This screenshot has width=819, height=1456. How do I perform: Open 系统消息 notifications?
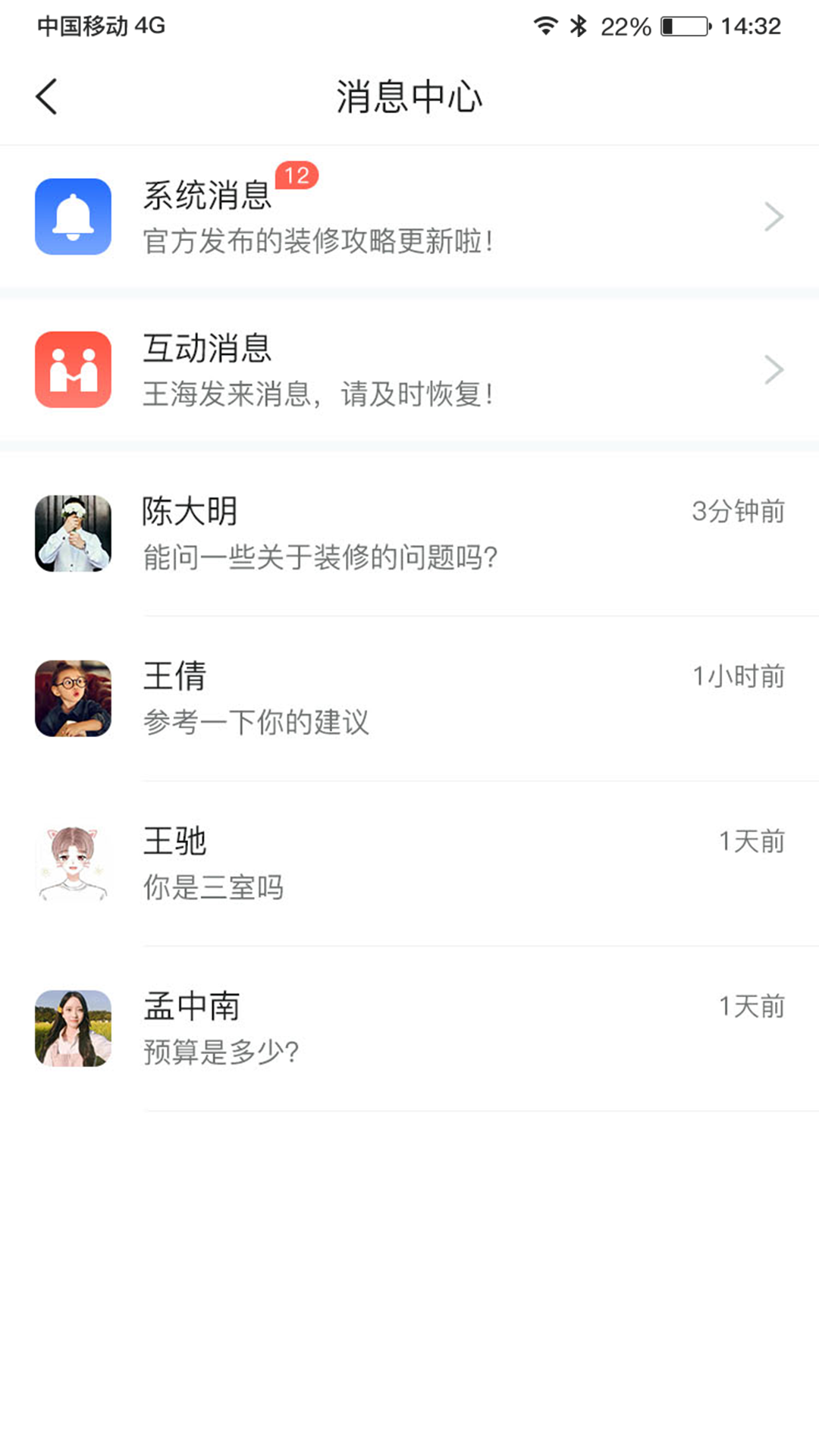[x=409, y=217]
